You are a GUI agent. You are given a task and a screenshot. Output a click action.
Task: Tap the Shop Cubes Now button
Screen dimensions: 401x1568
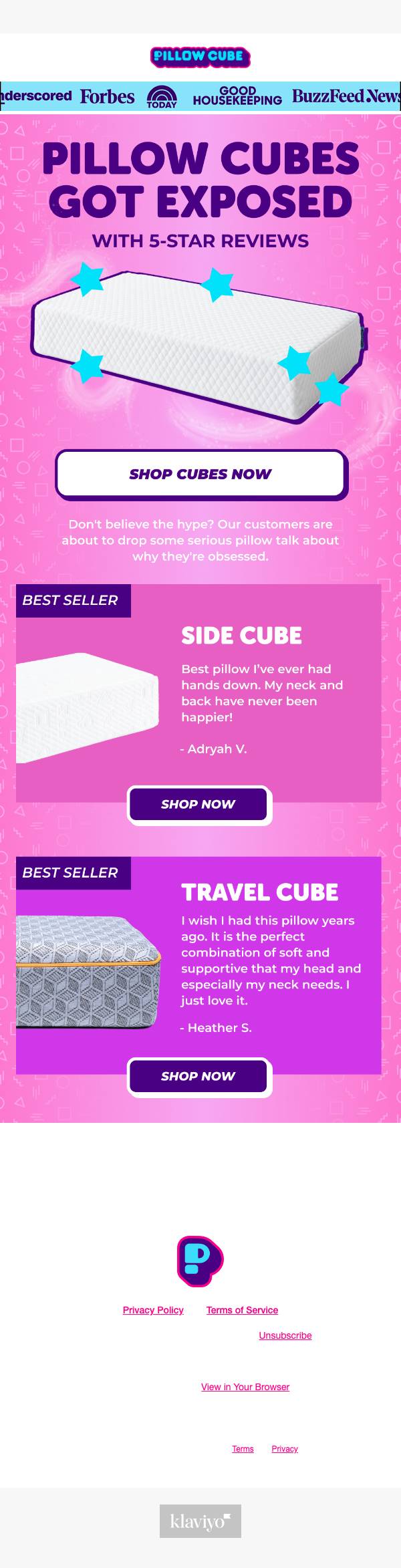pyautogui.click(x=201, y=475)
